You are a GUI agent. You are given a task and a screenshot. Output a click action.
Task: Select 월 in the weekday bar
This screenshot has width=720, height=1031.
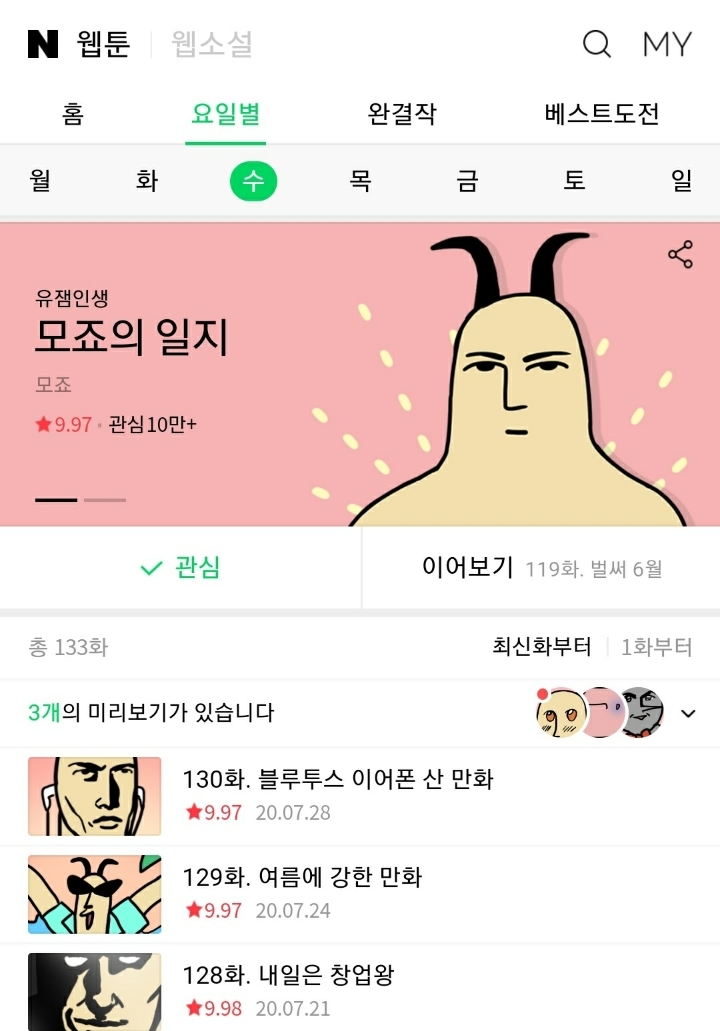pos(40,181)
